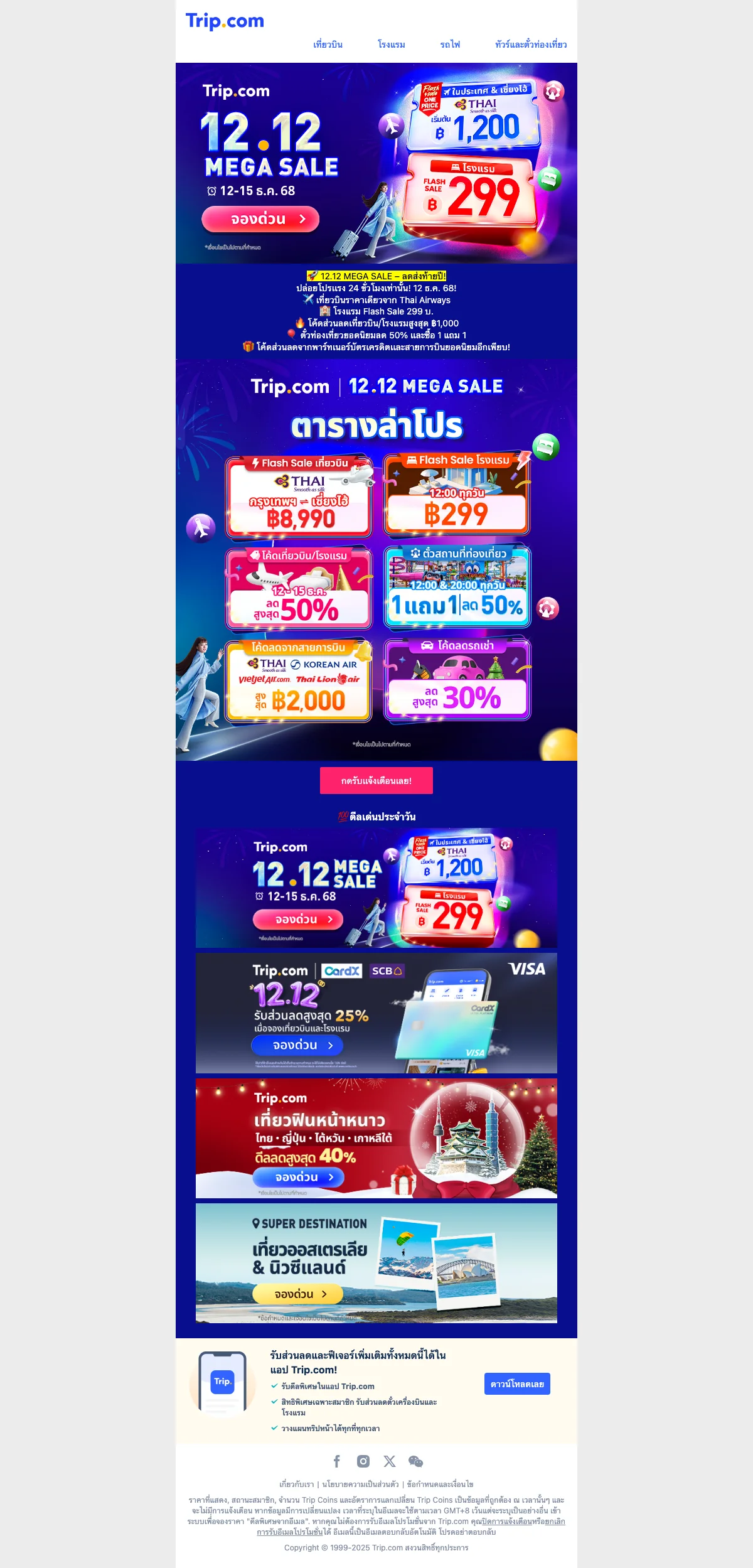Open Trip.com's Facebook page
This screenshot has height=1568, width=753.
coord(337,1461)
